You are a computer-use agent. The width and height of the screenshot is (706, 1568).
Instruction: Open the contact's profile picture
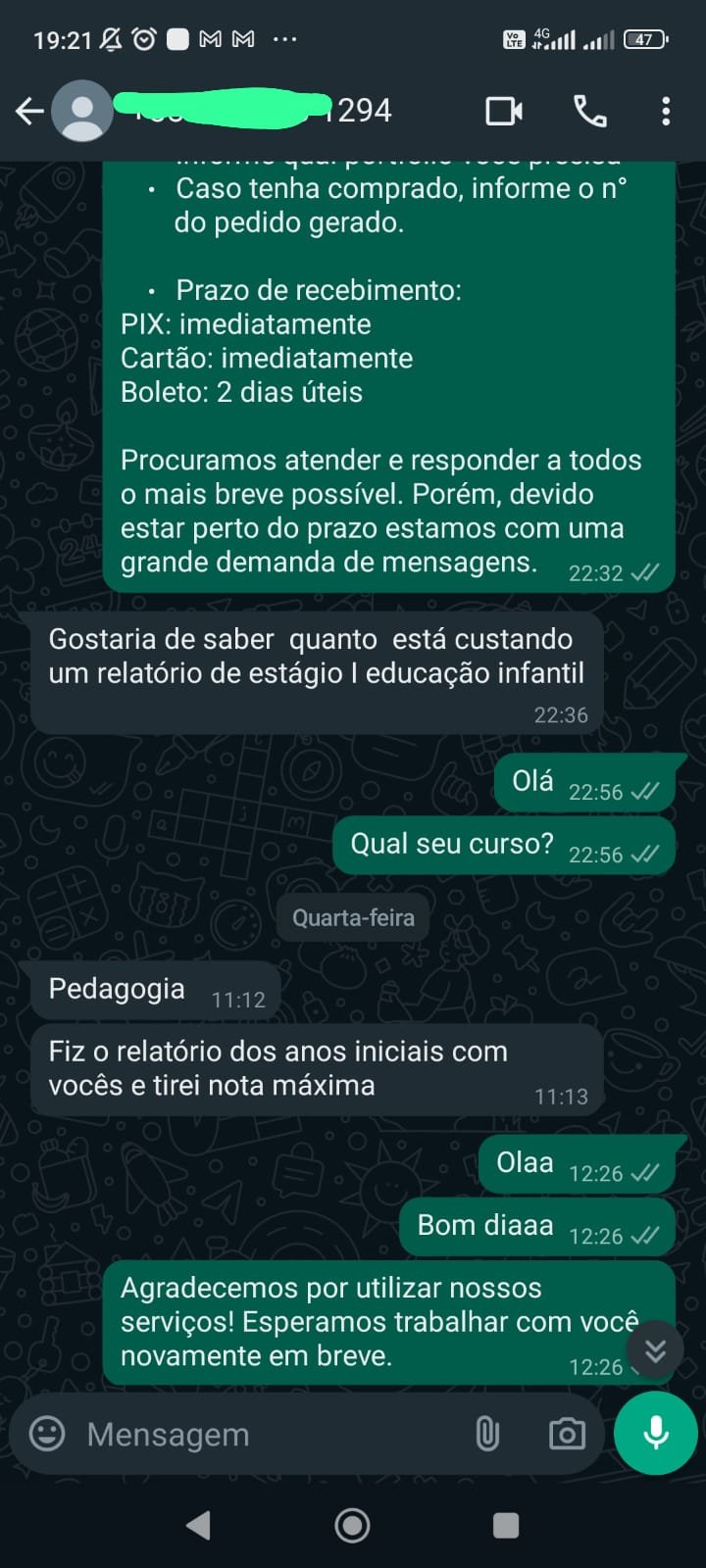pyautogui.click(x=81, y=112)
